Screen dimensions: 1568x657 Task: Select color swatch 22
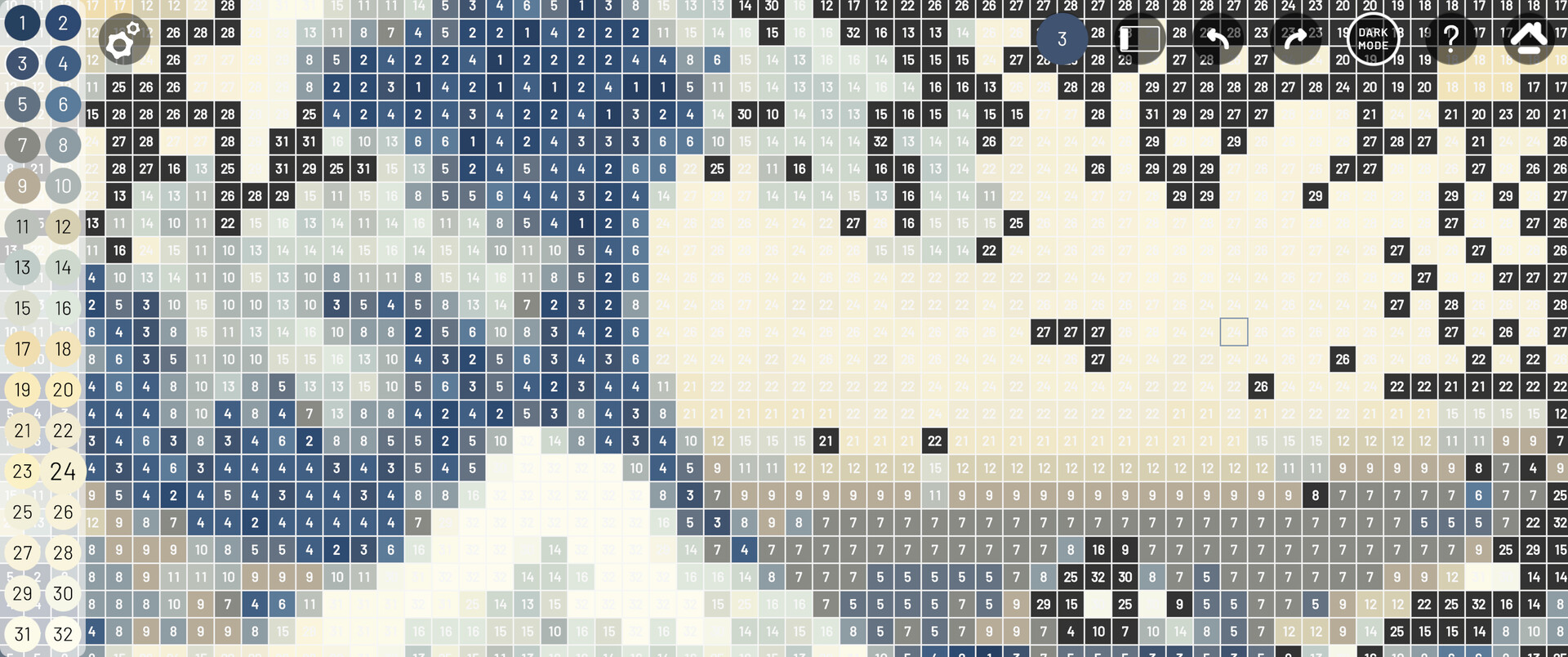63,431
